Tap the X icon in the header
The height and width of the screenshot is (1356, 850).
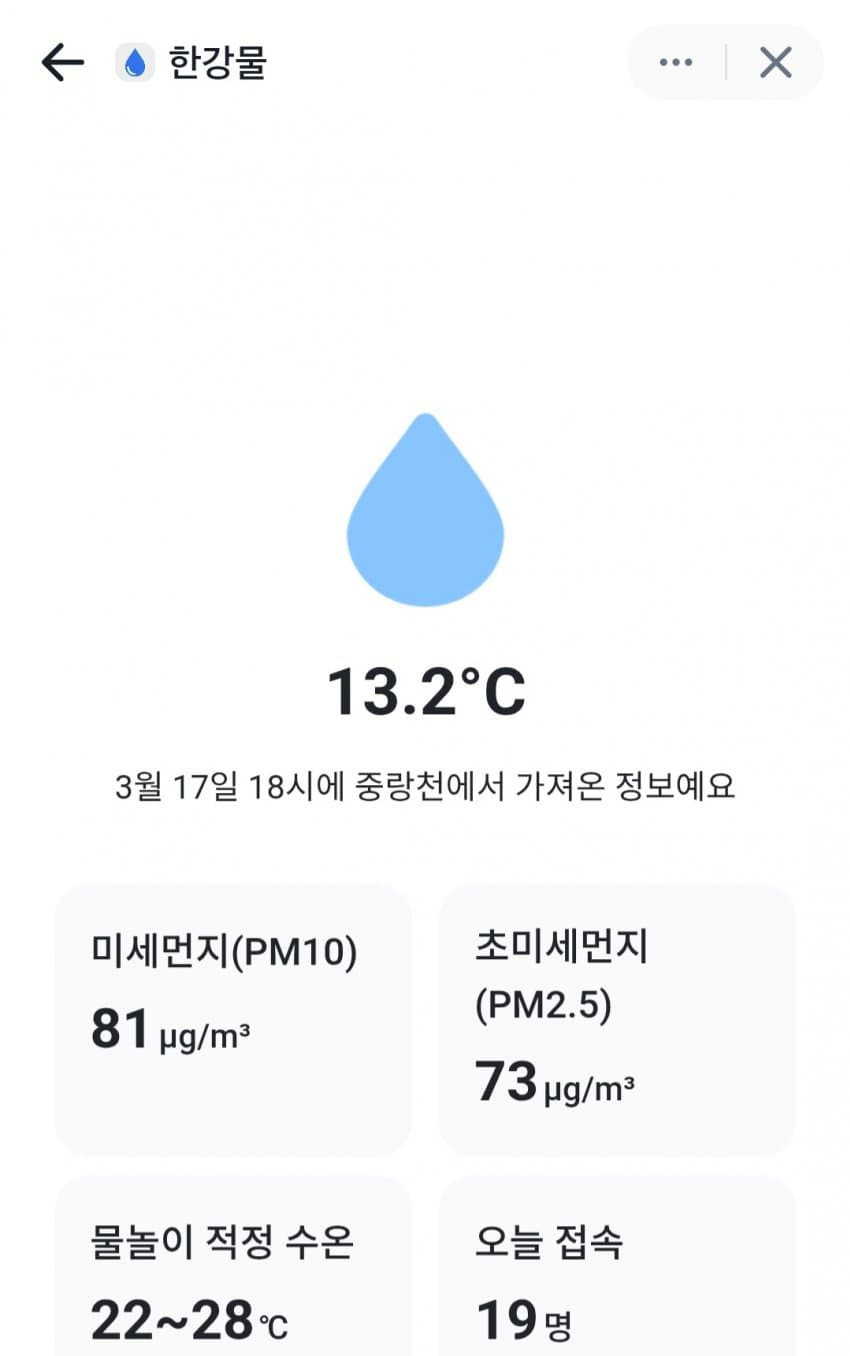click(774, 62)
